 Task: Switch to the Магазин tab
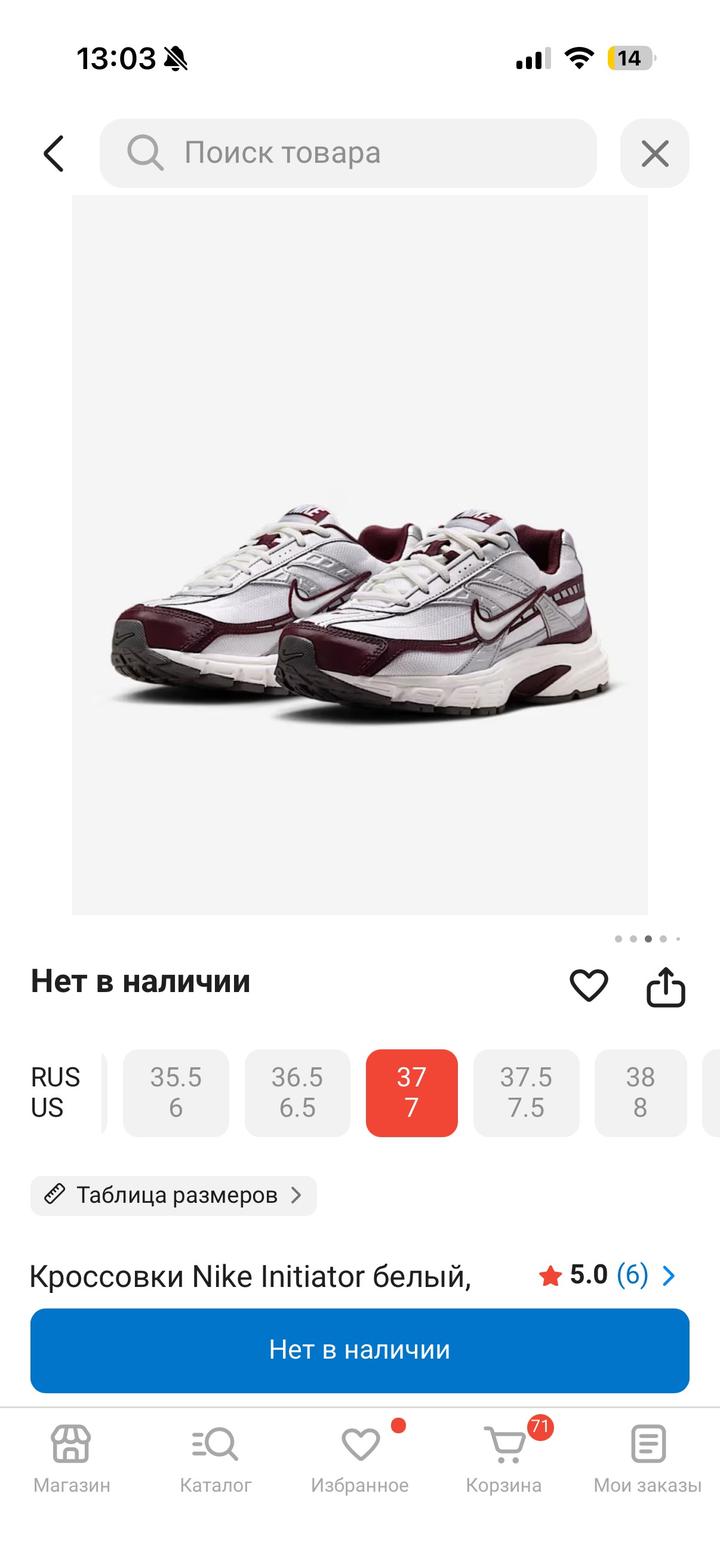[72, 1460]
